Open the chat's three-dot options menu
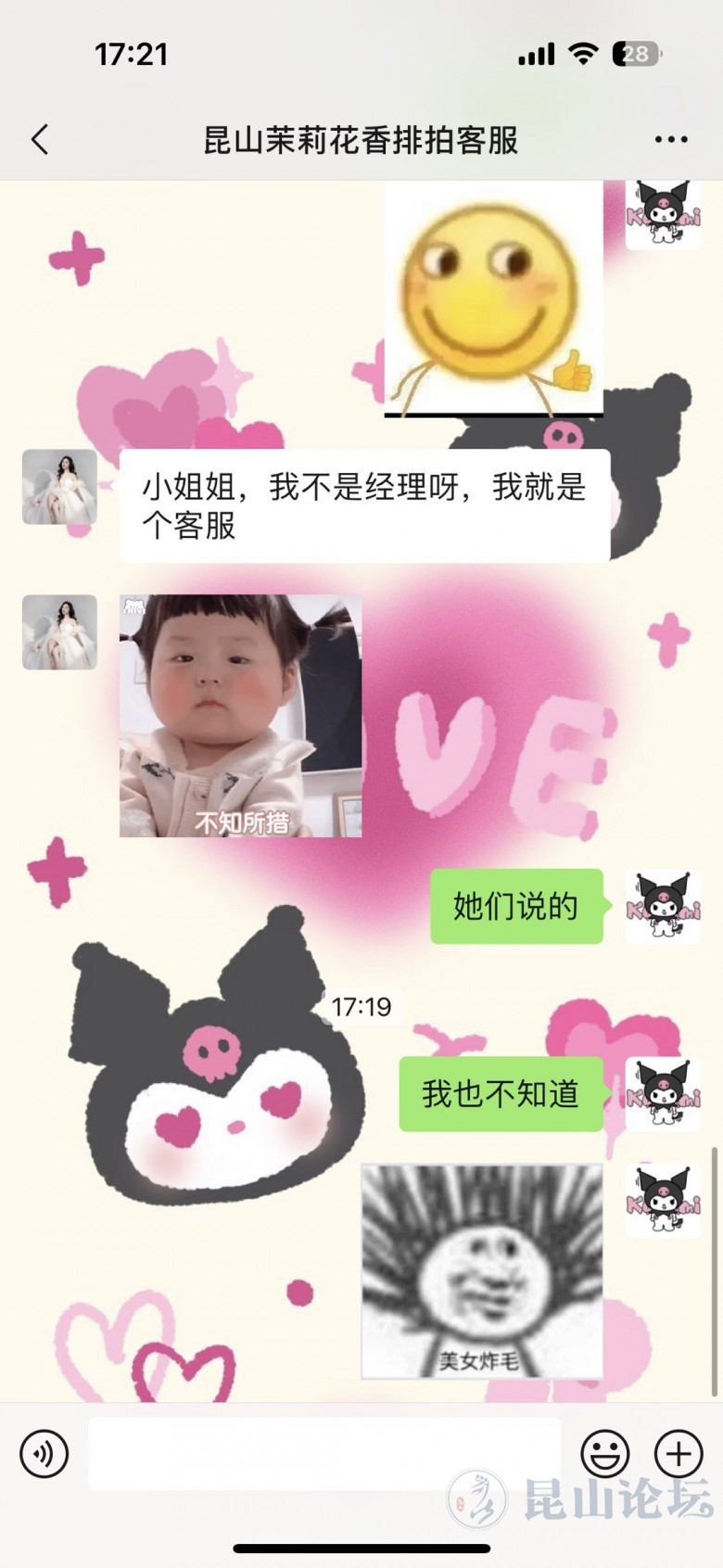Image resolution: width=723 pixels, height=1568 pixels. [x=670, y=140]
